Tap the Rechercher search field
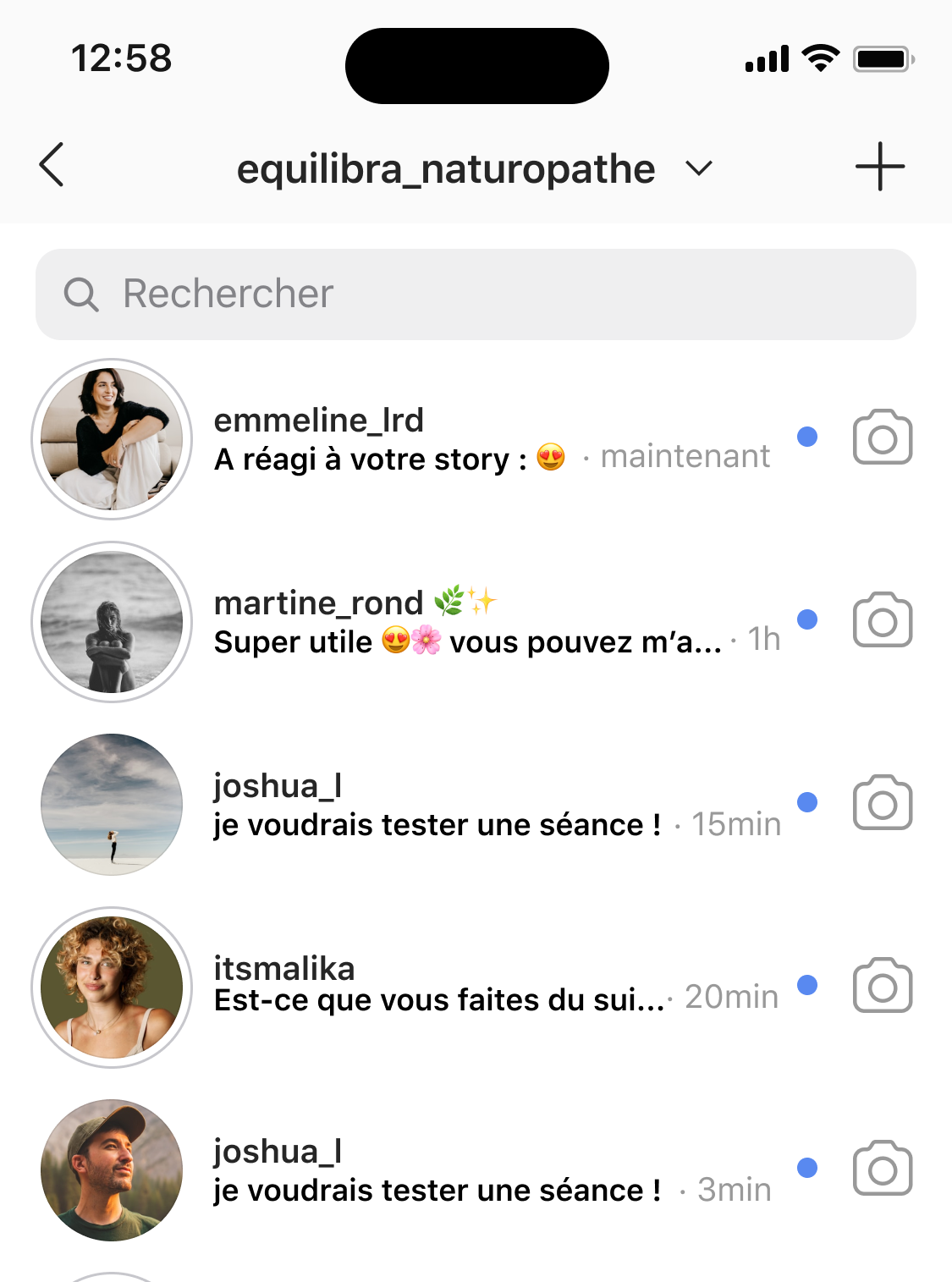Viewport: 952px width, 1282px height. pyautogui.click(x=476, y=294)
